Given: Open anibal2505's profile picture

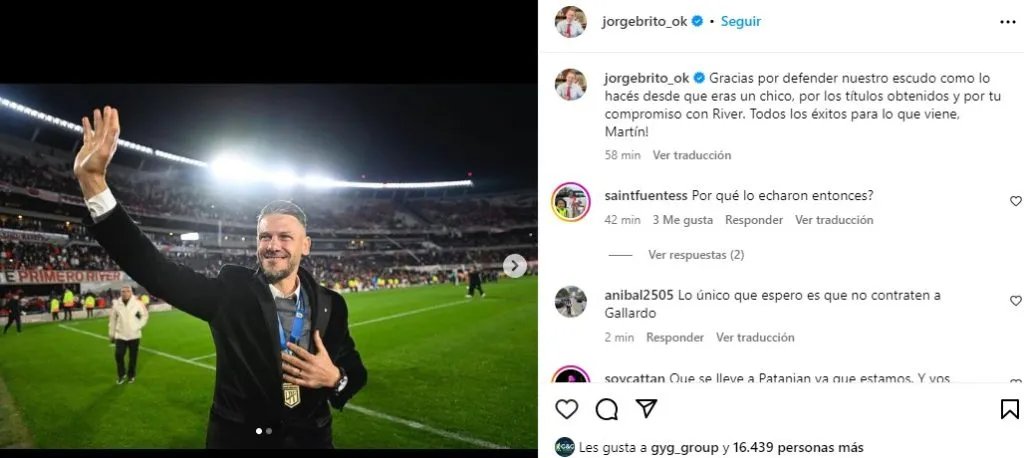Looking at the screenshot, I should 571,301.
